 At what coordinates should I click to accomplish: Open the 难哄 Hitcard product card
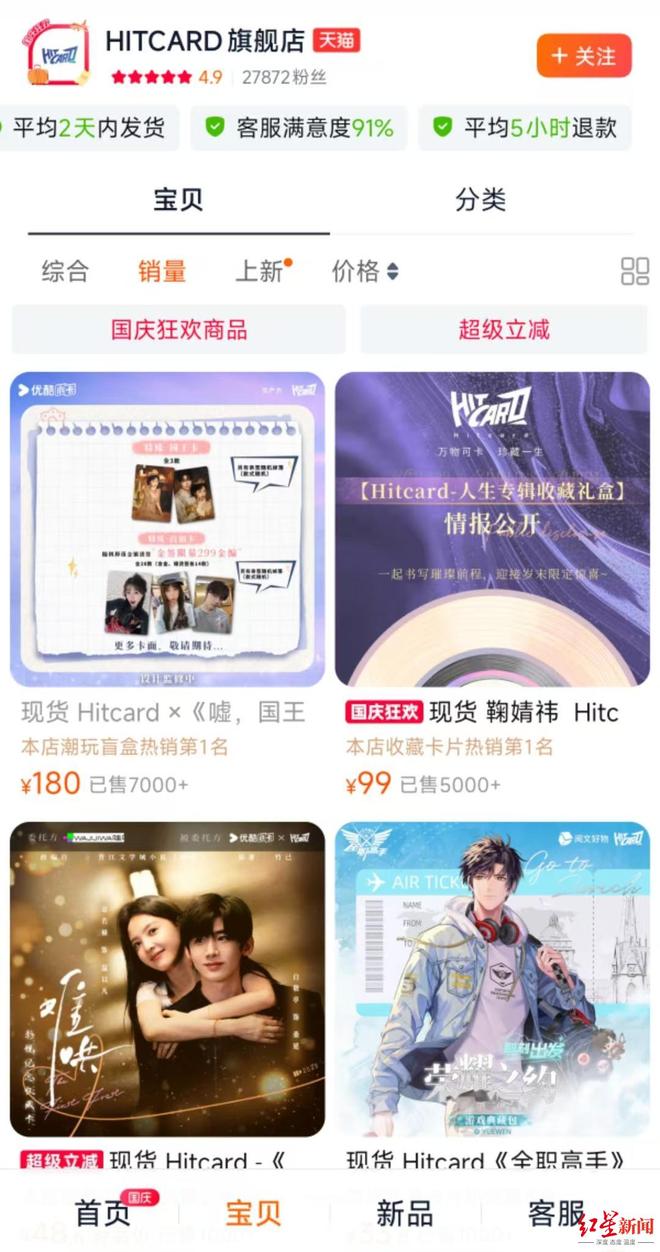pos(167,978)
